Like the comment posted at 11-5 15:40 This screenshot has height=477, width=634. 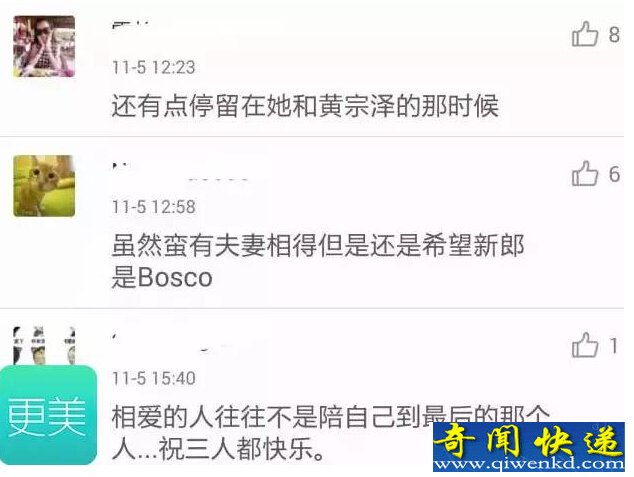[585, 346]
